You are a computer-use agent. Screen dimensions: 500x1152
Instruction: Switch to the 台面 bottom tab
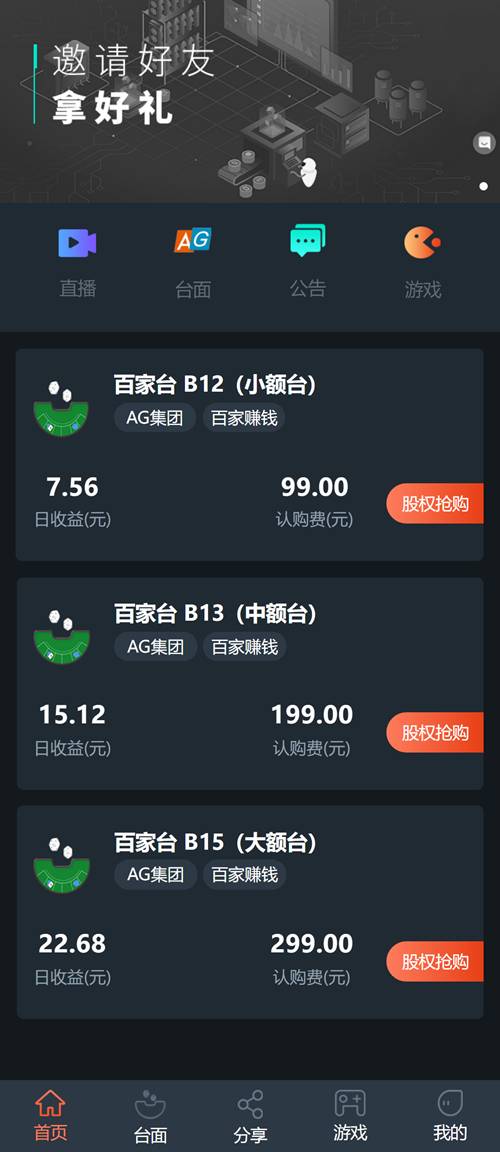[x=151, y=1117]
